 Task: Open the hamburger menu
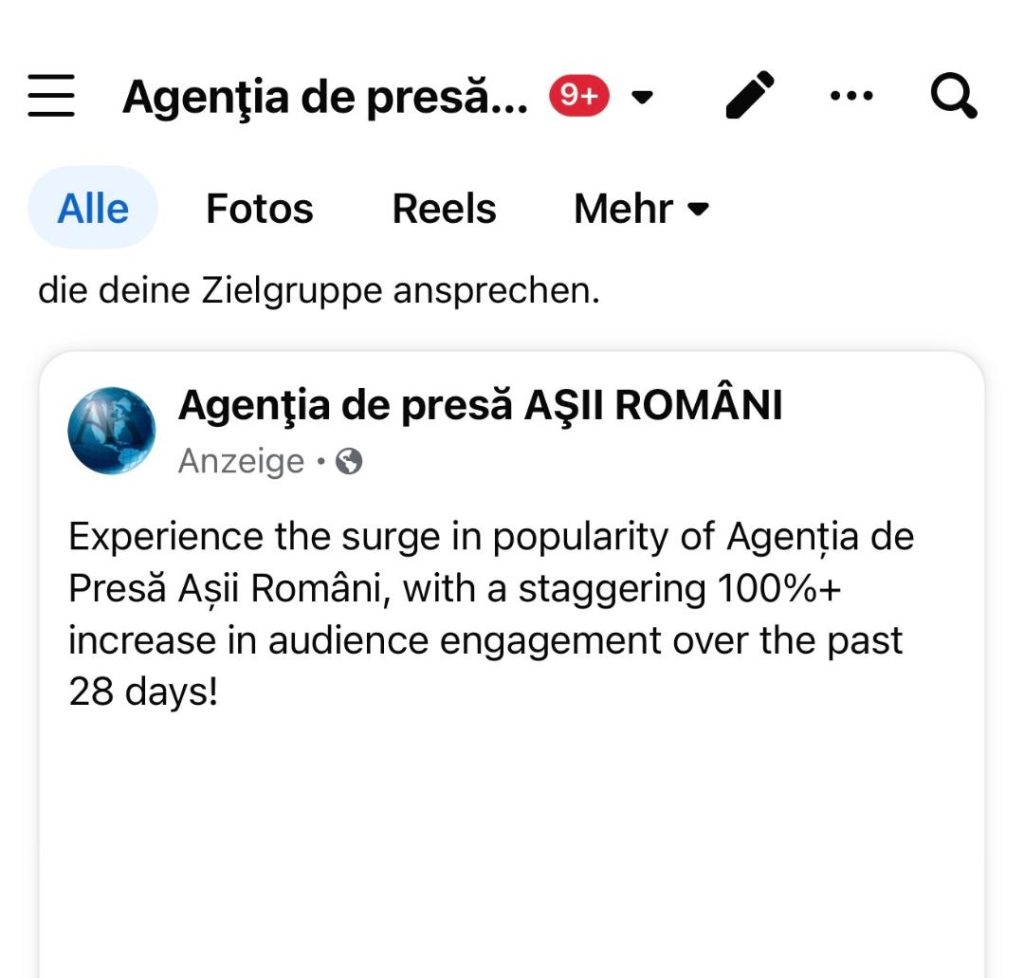pyautogui.click(x=51, y=97)
